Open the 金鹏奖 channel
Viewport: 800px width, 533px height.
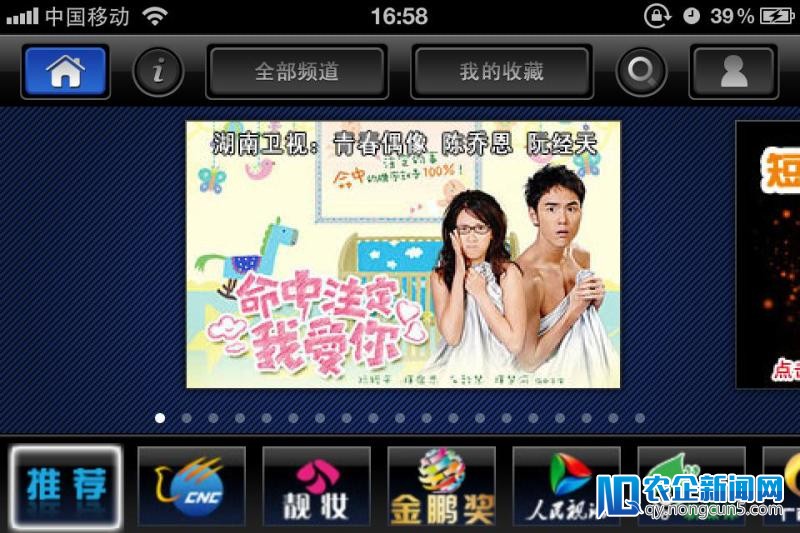pyautogui.click(x=441, y=487)
